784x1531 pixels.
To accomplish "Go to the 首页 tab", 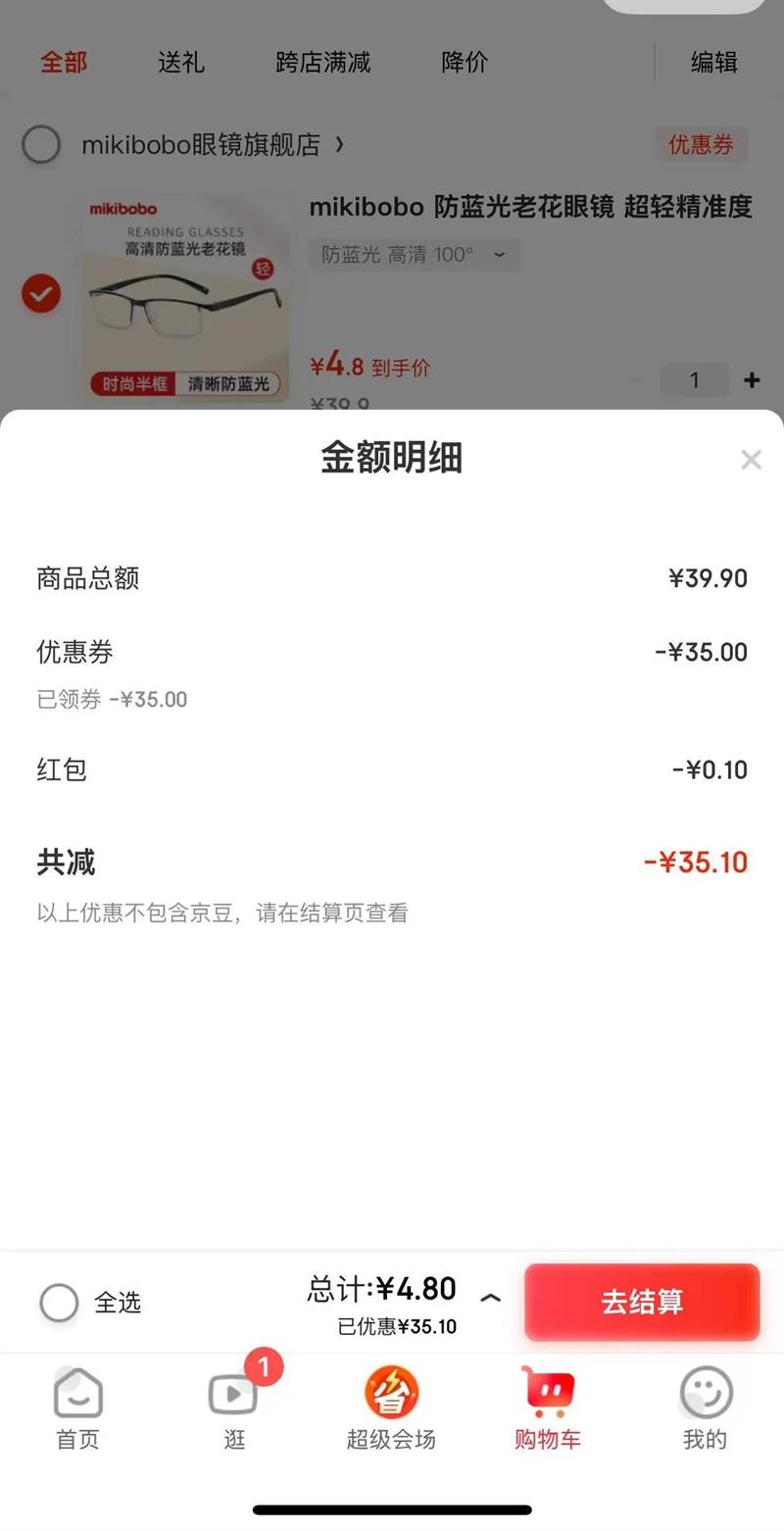I will click(77, 1408).
